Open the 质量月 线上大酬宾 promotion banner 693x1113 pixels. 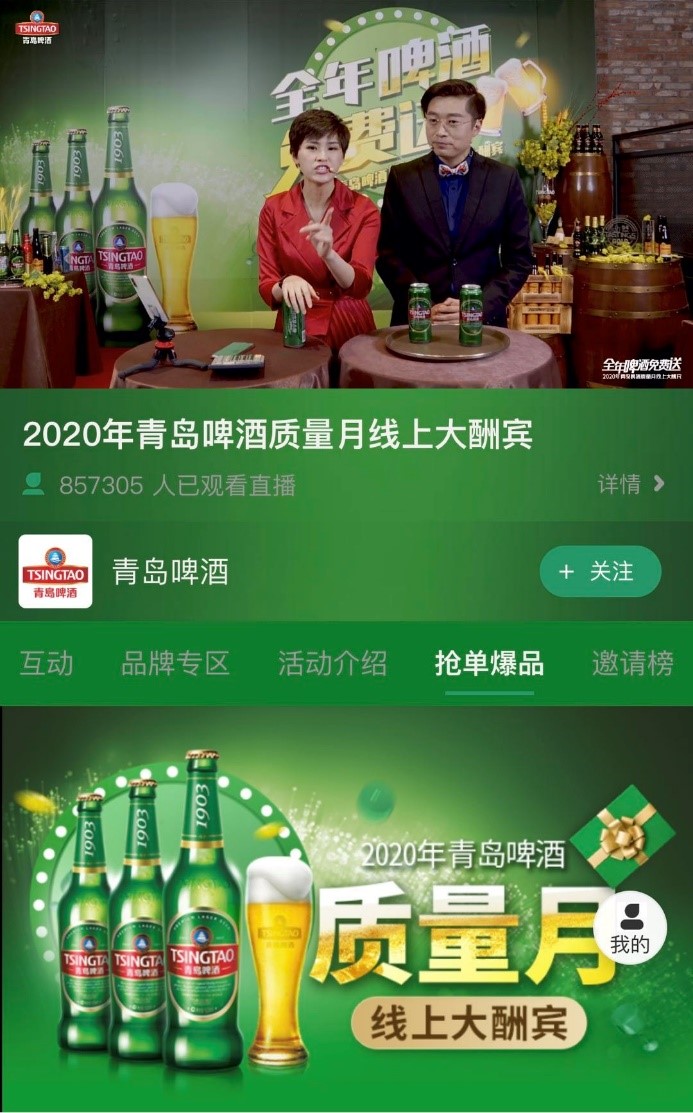330,910
